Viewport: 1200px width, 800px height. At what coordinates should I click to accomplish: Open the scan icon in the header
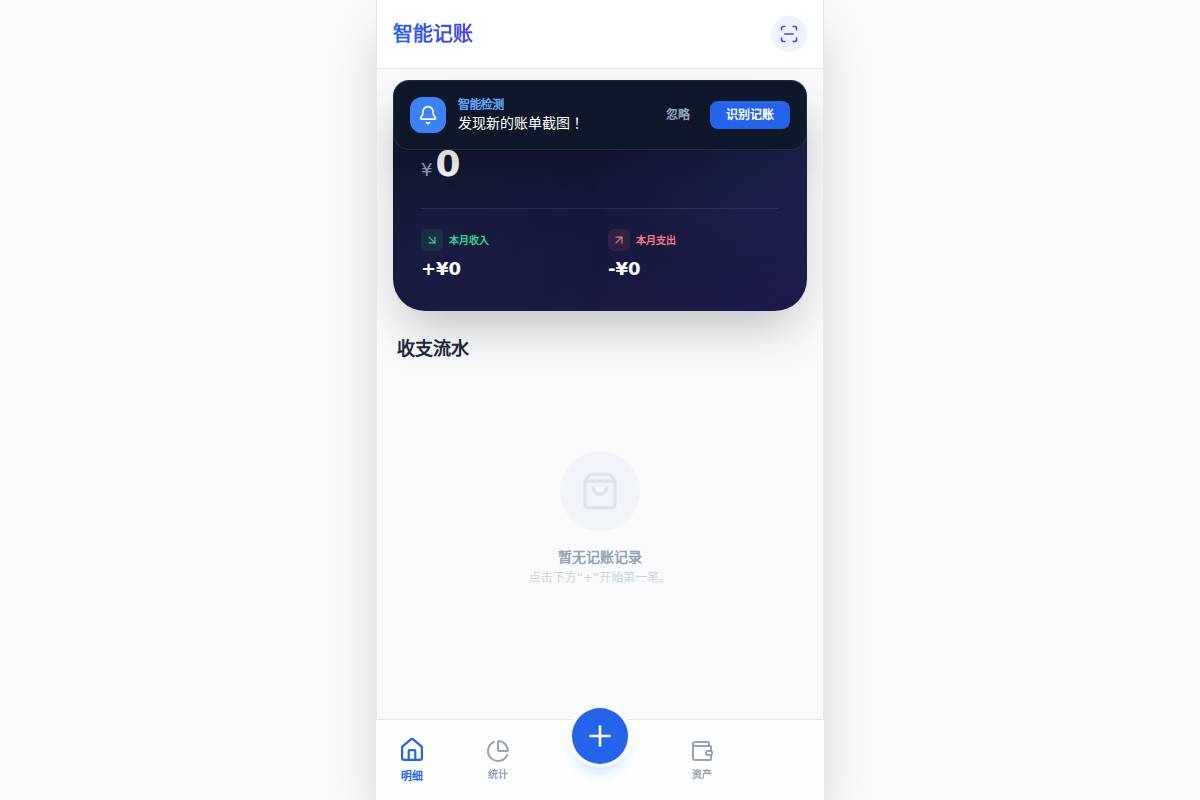pos(788,34)
